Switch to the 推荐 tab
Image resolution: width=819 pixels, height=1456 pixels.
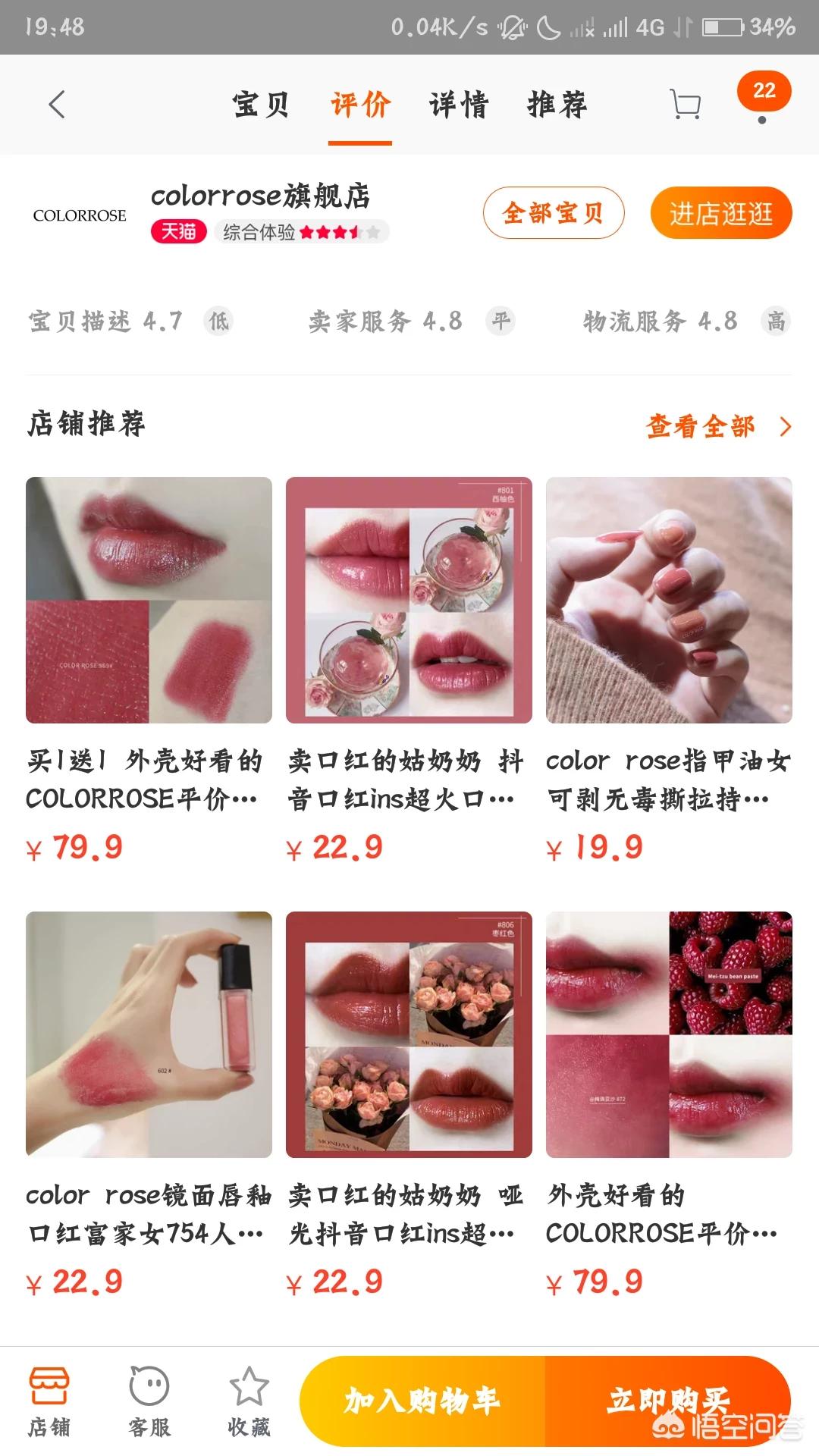557,105
